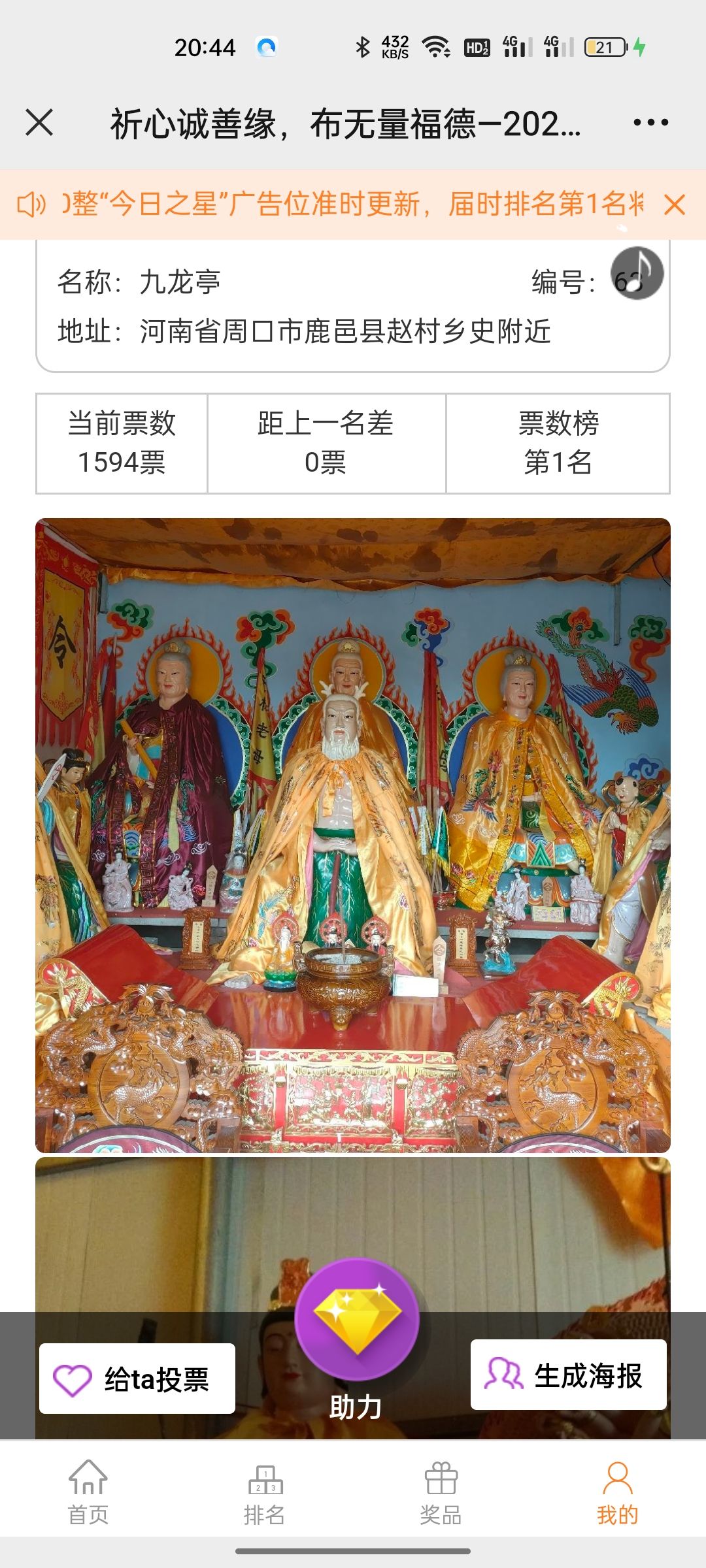Open the temple statues photo
Screen dimensions: 706x1568
pyautogui.click(x=353, y=835)
